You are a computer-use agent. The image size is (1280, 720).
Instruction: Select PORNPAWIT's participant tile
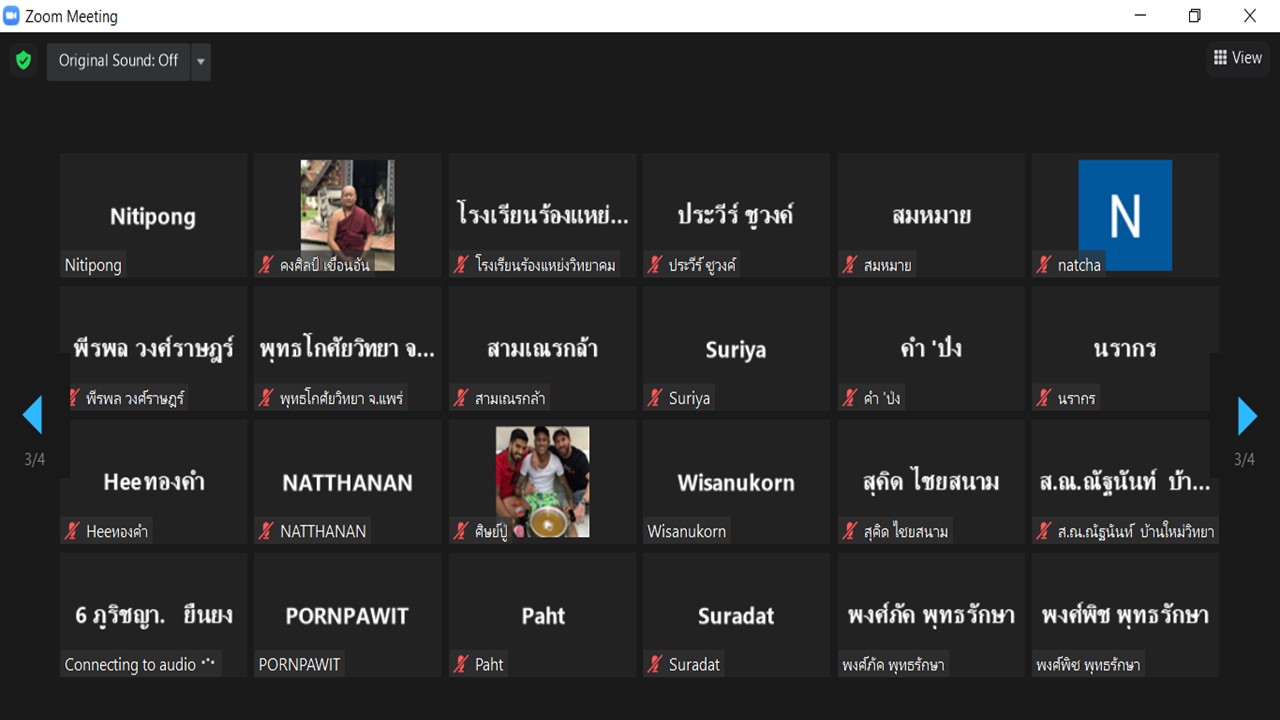[347, 615]
